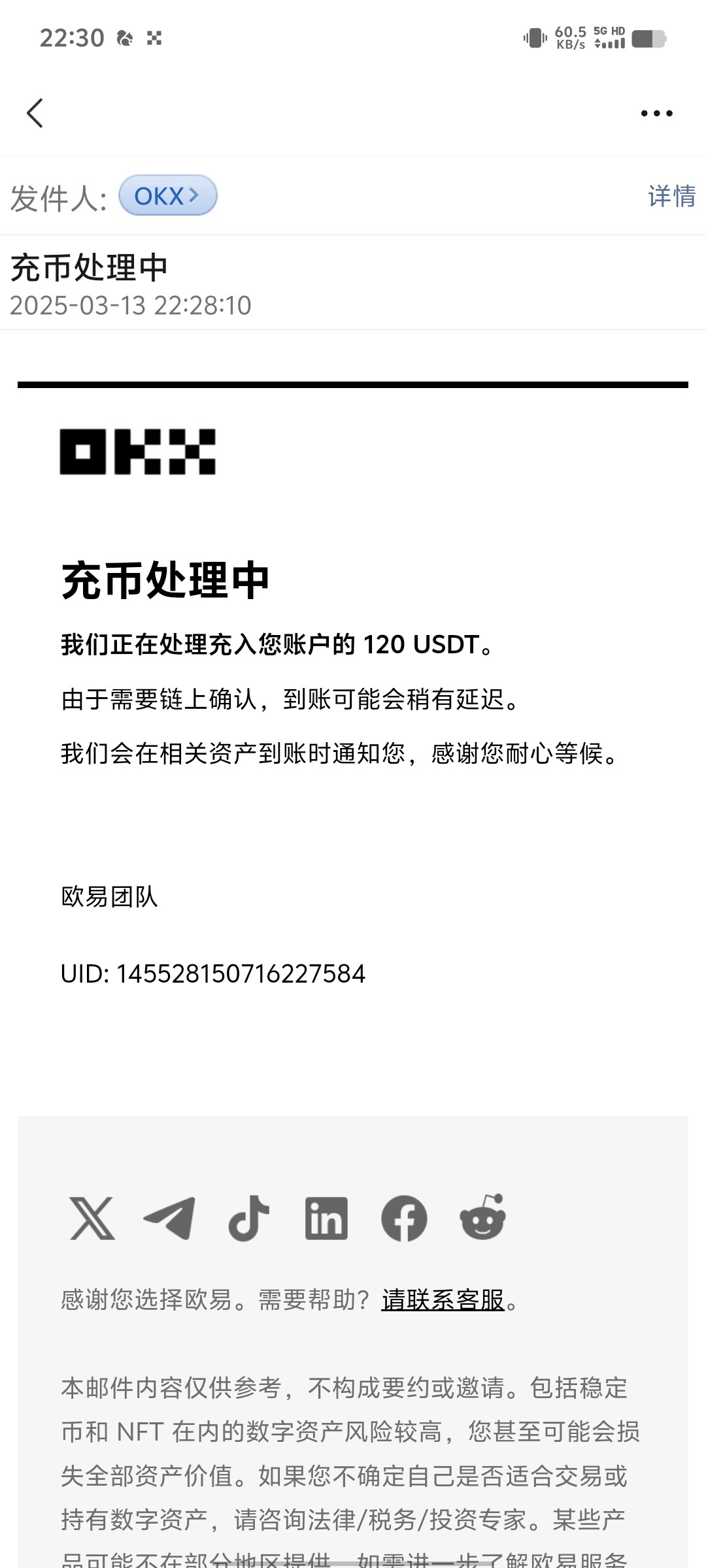This screenshot has height=1568, width=706.
Task: Open OKX's Telegram channel
Action: click(170, 1218)
